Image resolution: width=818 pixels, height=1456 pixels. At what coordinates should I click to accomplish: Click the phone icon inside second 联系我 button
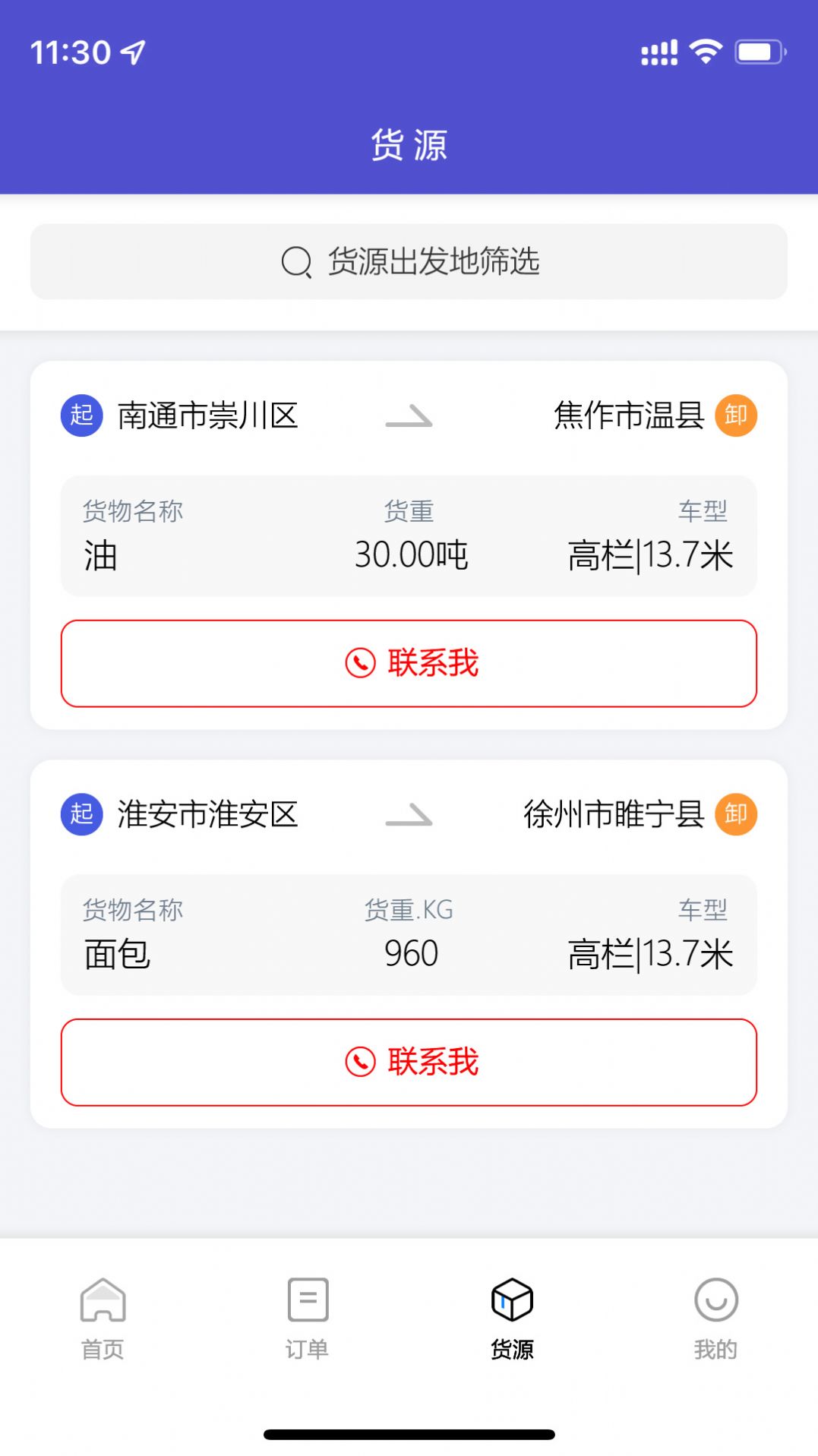[x=360, y=1063]
